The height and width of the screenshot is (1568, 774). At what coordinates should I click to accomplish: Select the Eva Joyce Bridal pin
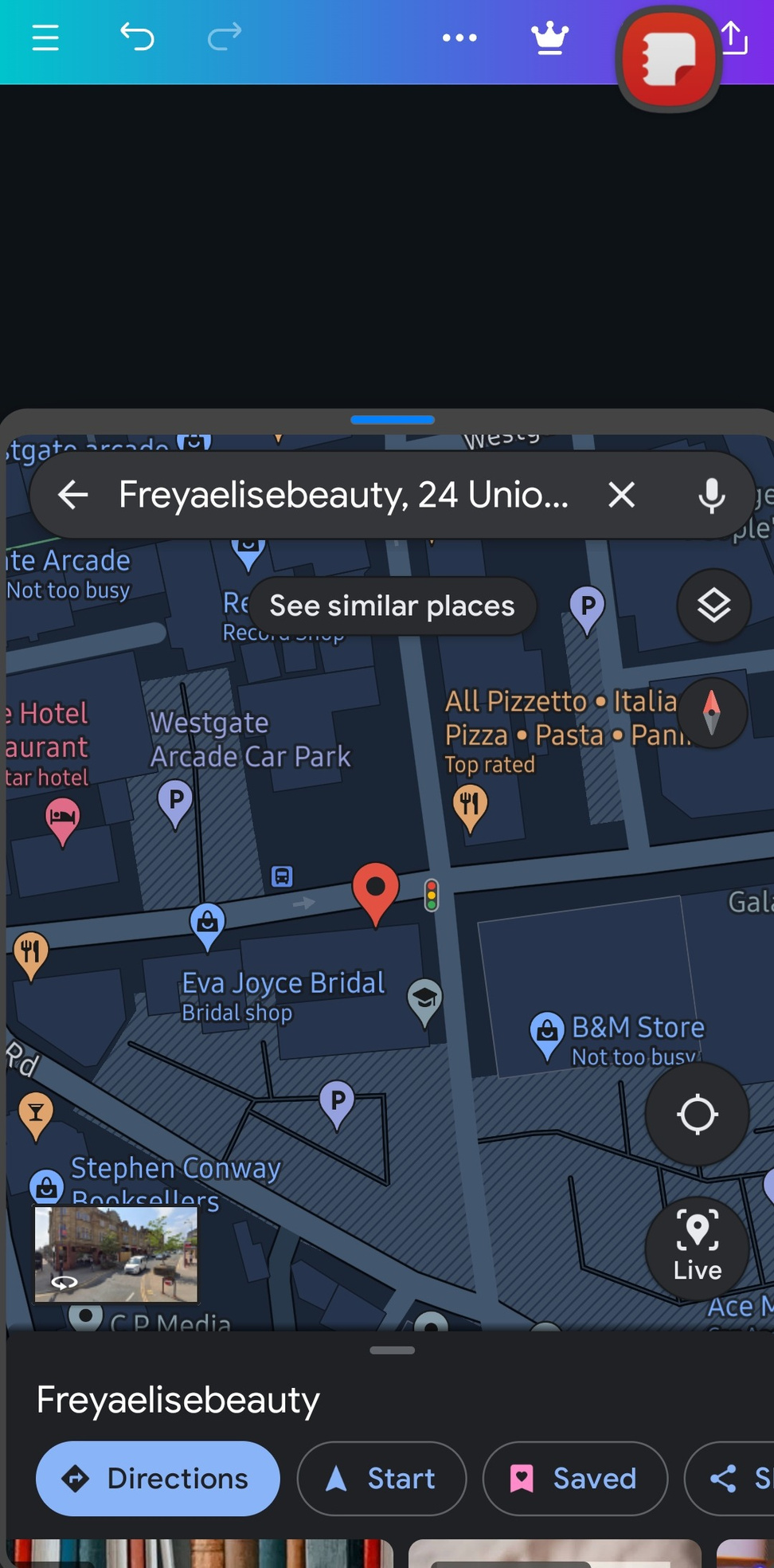click(x=207, y=923)
